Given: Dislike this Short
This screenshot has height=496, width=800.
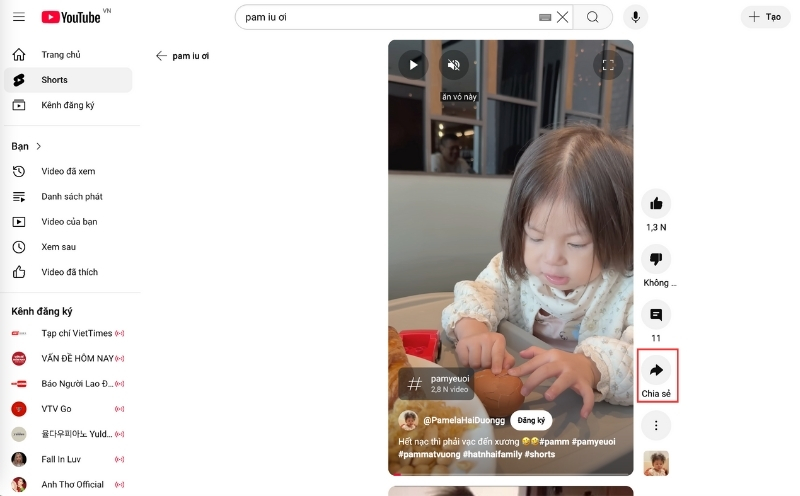Looking at the screenshot, I should 656,260.
